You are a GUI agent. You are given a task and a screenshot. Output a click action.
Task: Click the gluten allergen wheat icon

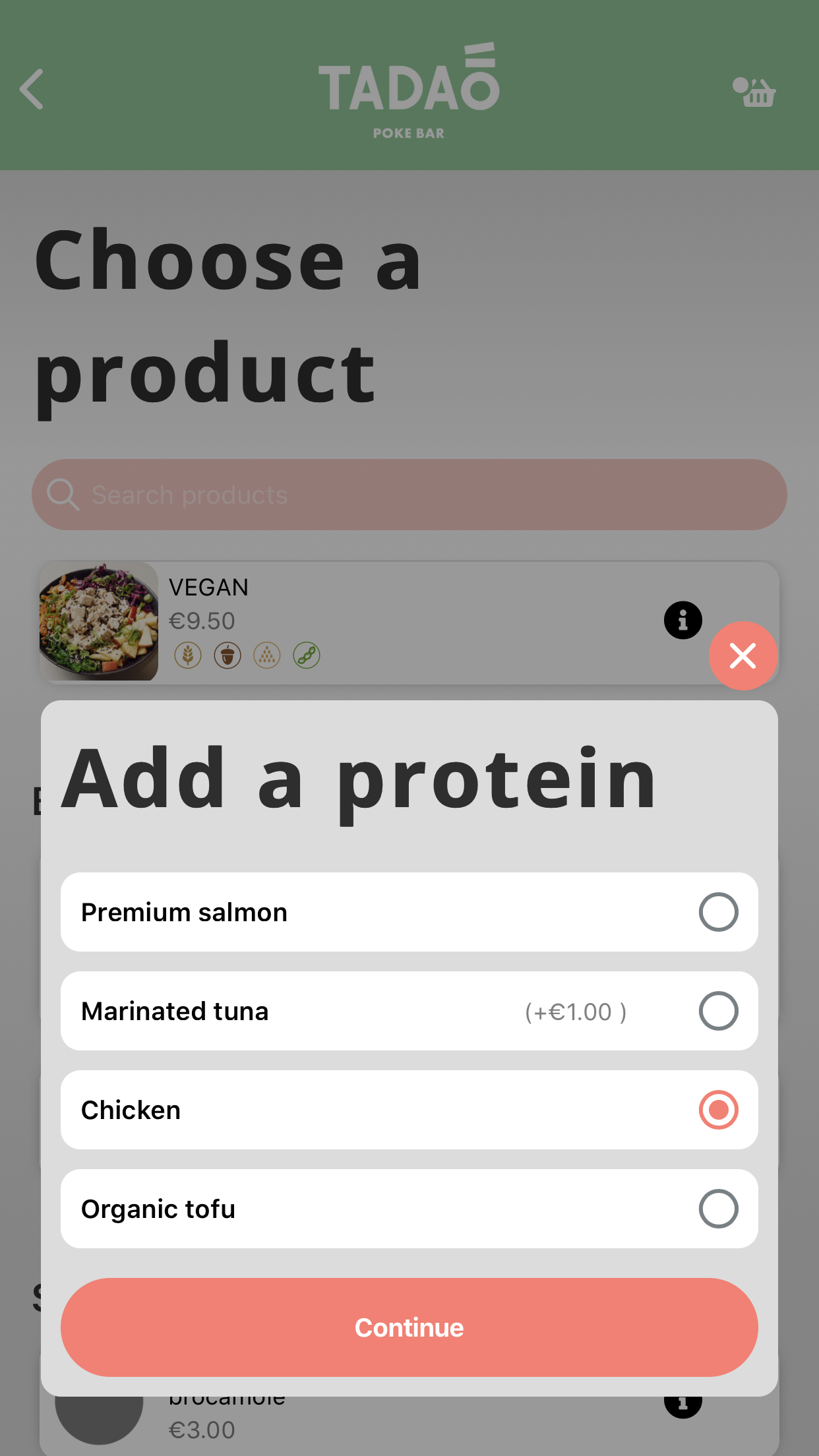click(x=188, y=655)
